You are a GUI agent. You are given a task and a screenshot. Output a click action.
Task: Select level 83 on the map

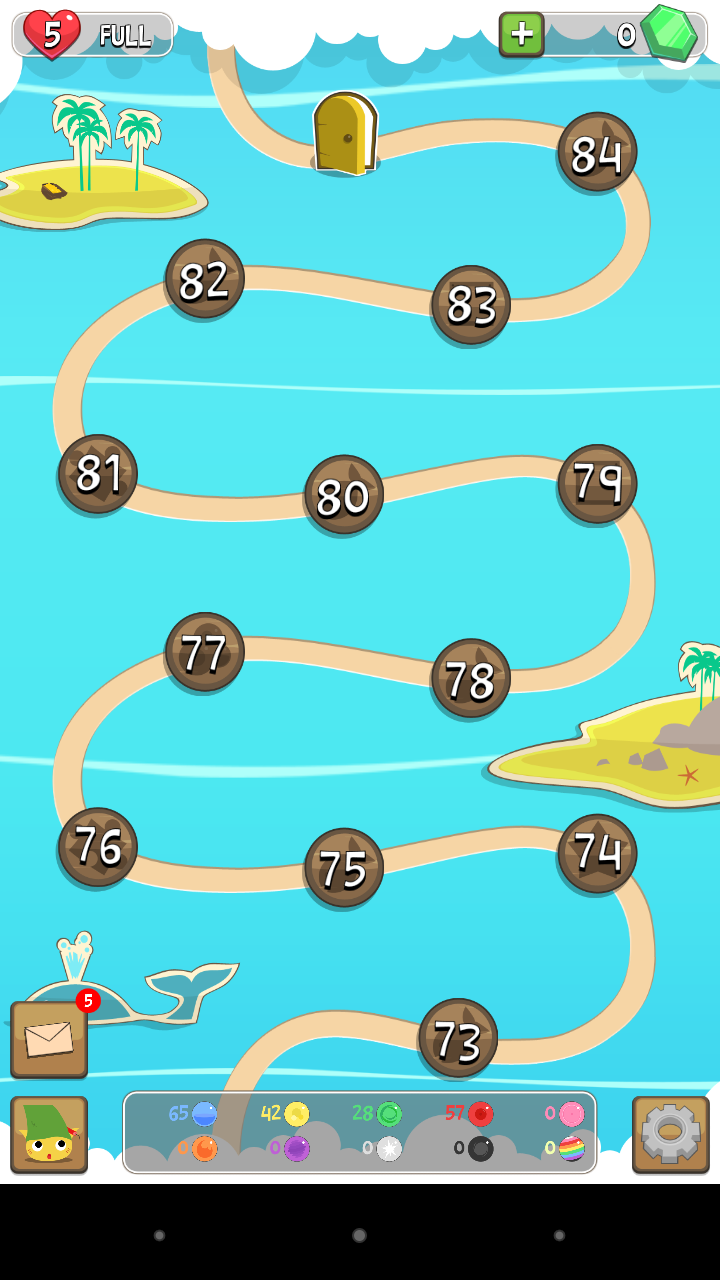pos(471,305)
